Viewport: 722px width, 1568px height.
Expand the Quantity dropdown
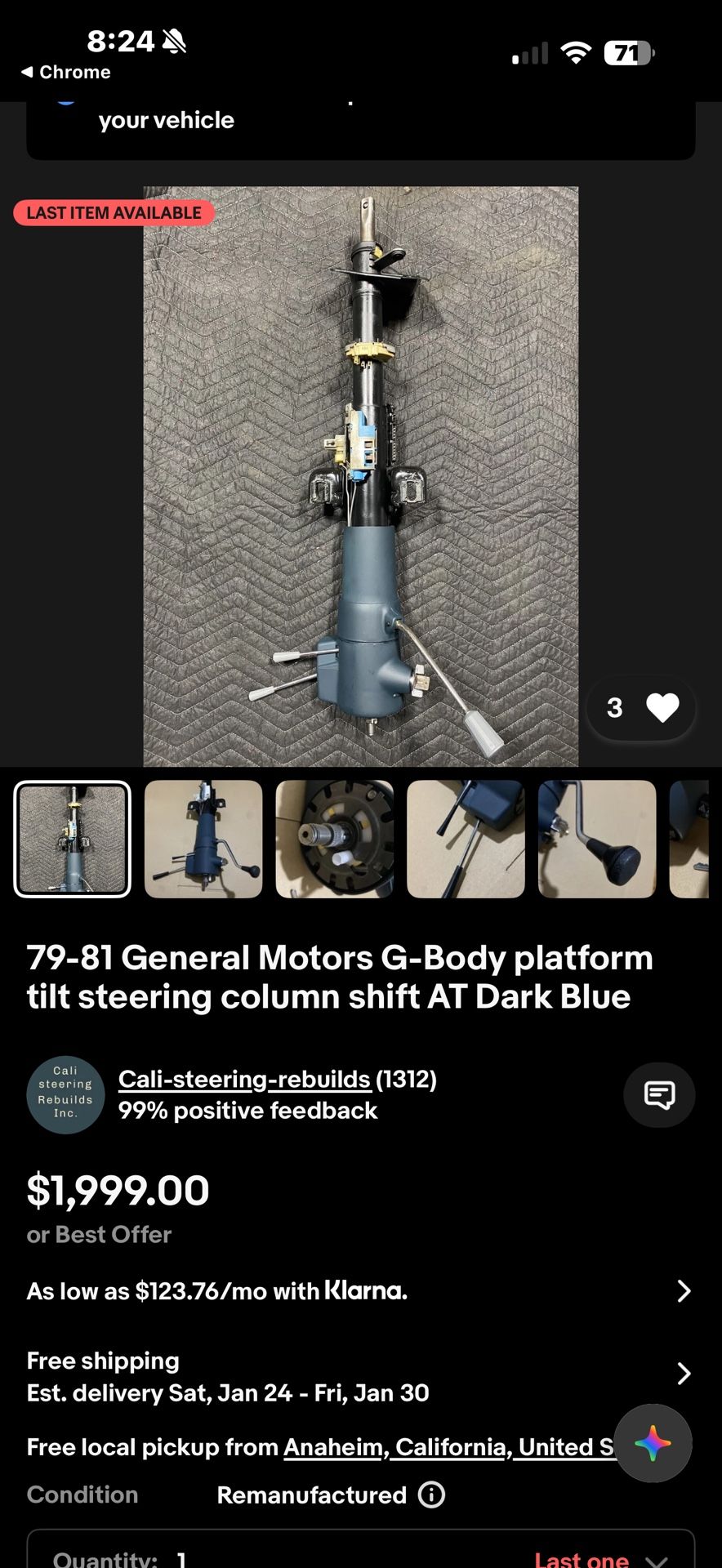[656, 1560]
